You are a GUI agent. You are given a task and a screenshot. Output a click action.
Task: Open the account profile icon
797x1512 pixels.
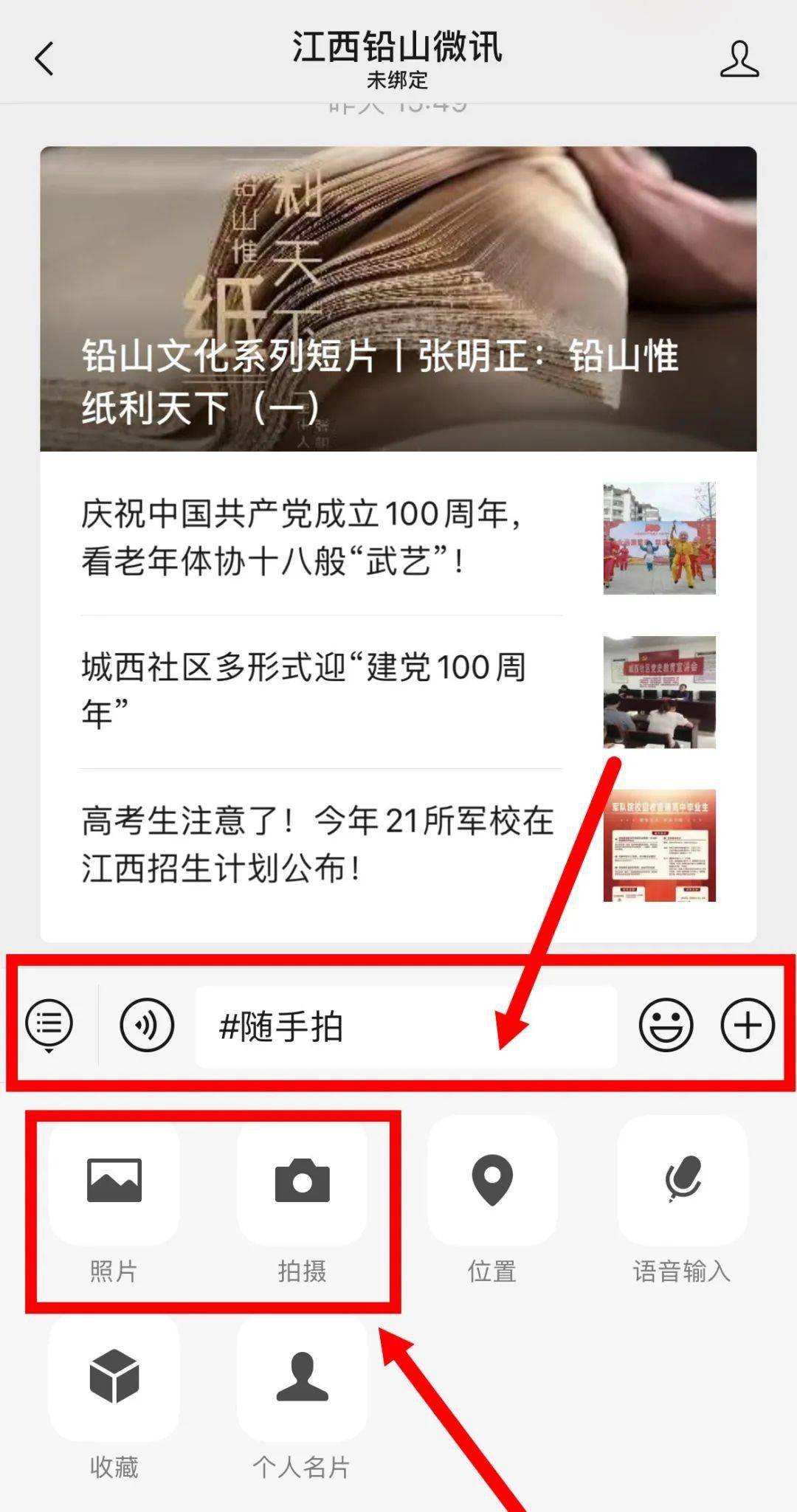point(739,59)
